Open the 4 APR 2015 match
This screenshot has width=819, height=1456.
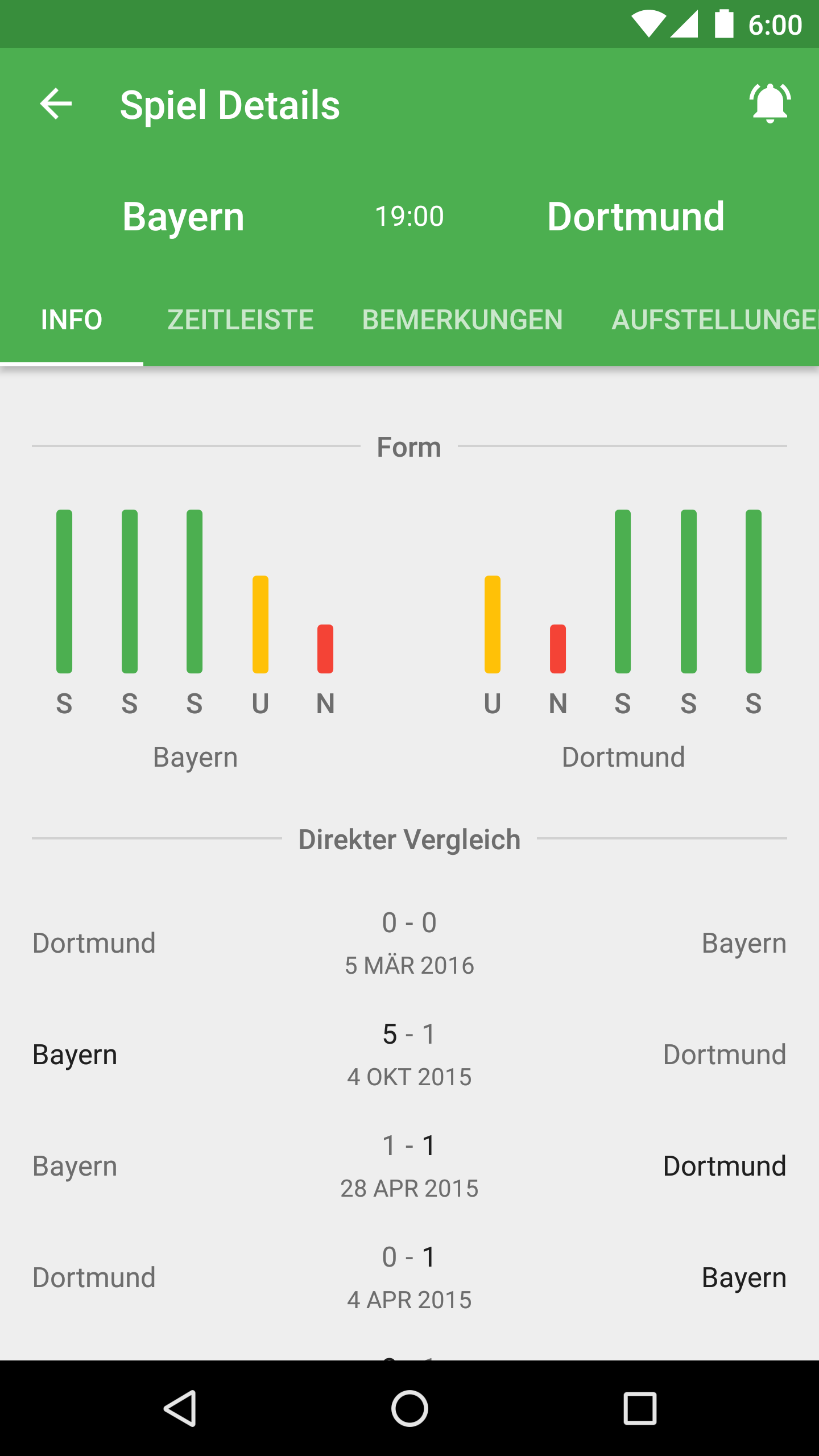[409, 1277]
